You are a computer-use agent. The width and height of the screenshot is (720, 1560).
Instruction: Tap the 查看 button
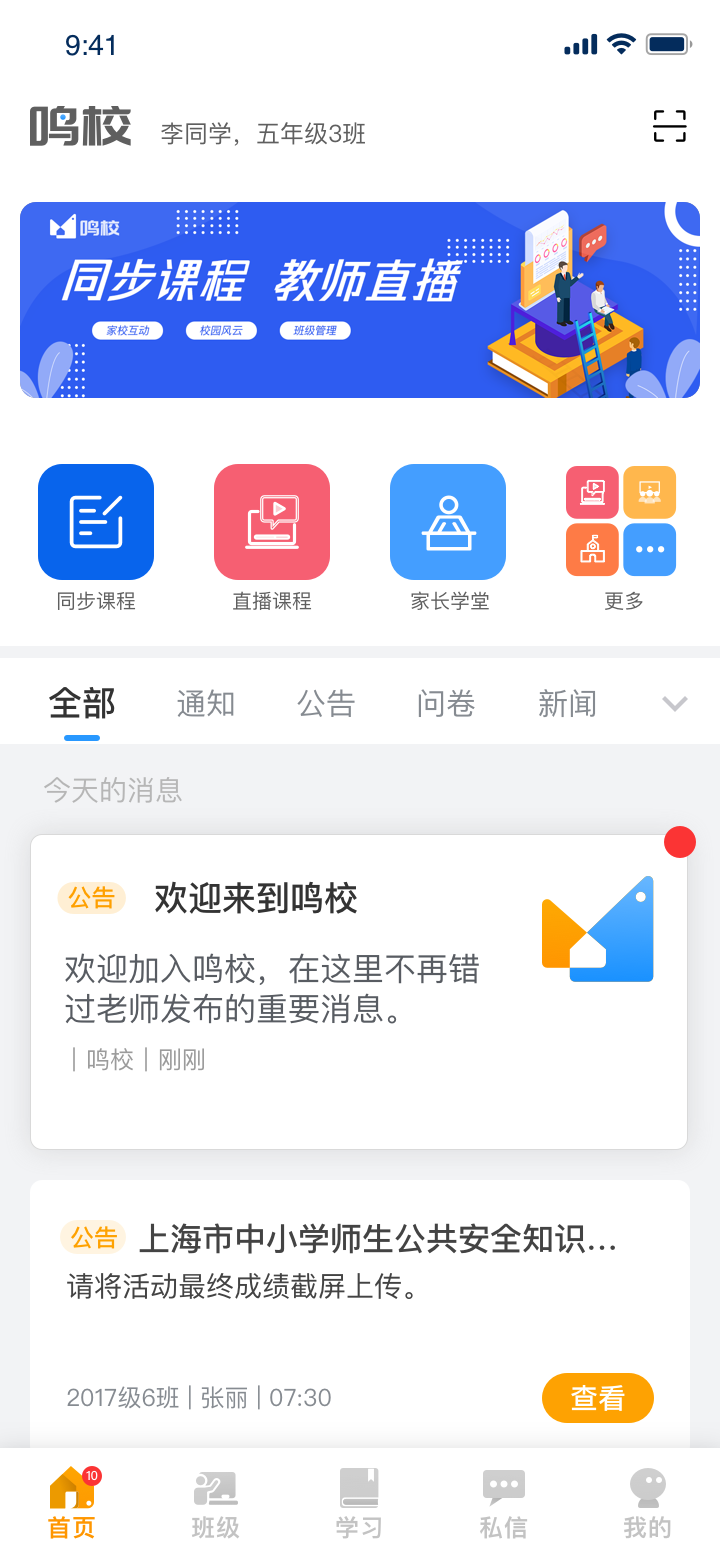pyautogui.click(x=597, y=1398)
